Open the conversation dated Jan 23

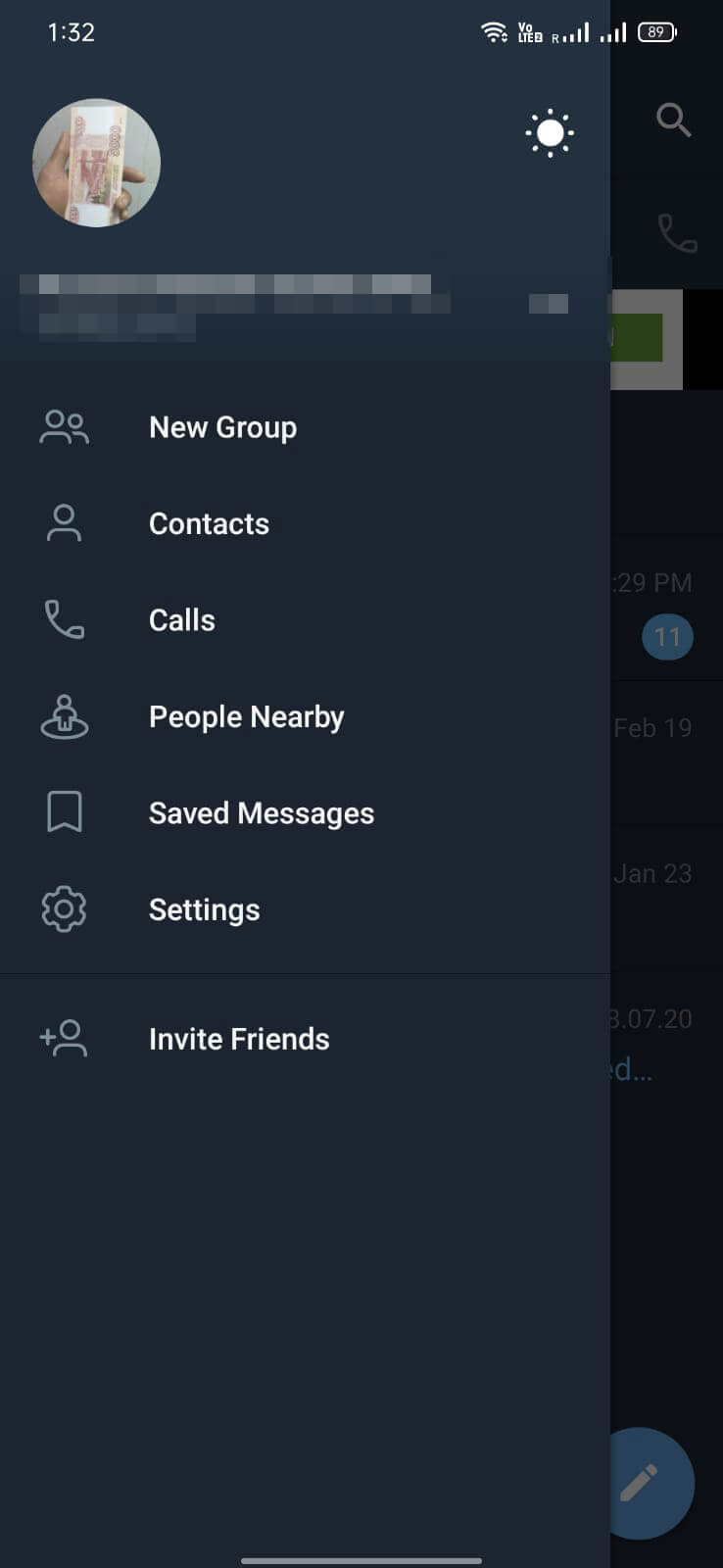click(x=651, y=873)
